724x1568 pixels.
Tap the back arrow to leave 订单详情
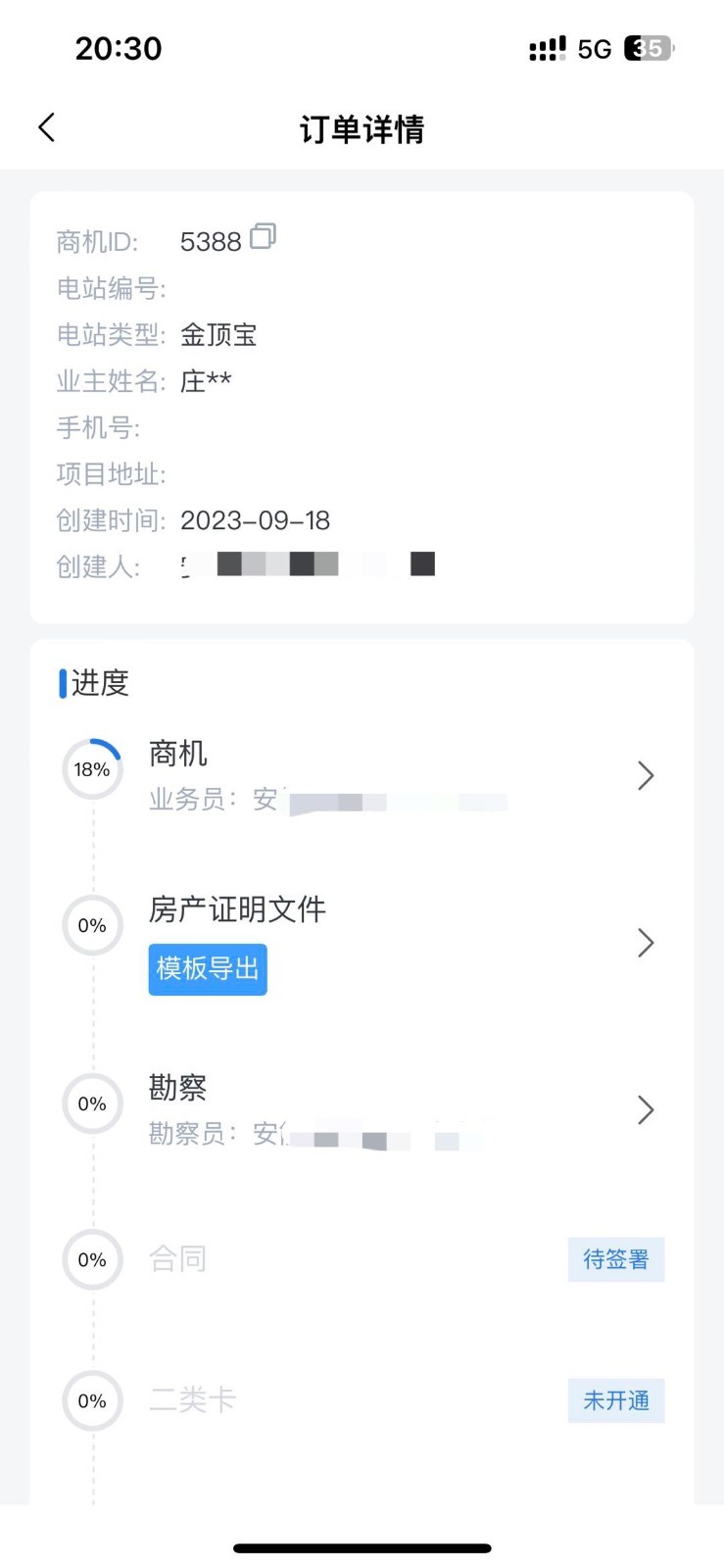tap(46, 127)
